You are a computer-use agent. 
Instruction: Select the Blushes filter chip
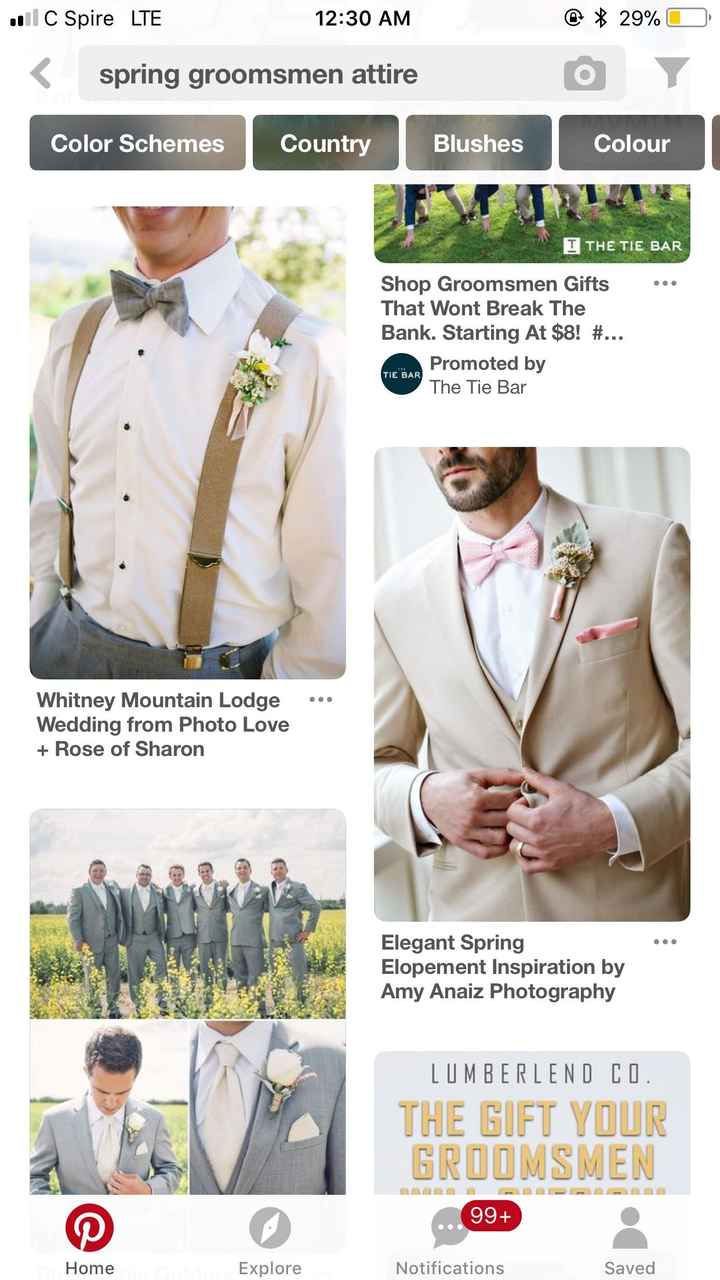[478, 143]
